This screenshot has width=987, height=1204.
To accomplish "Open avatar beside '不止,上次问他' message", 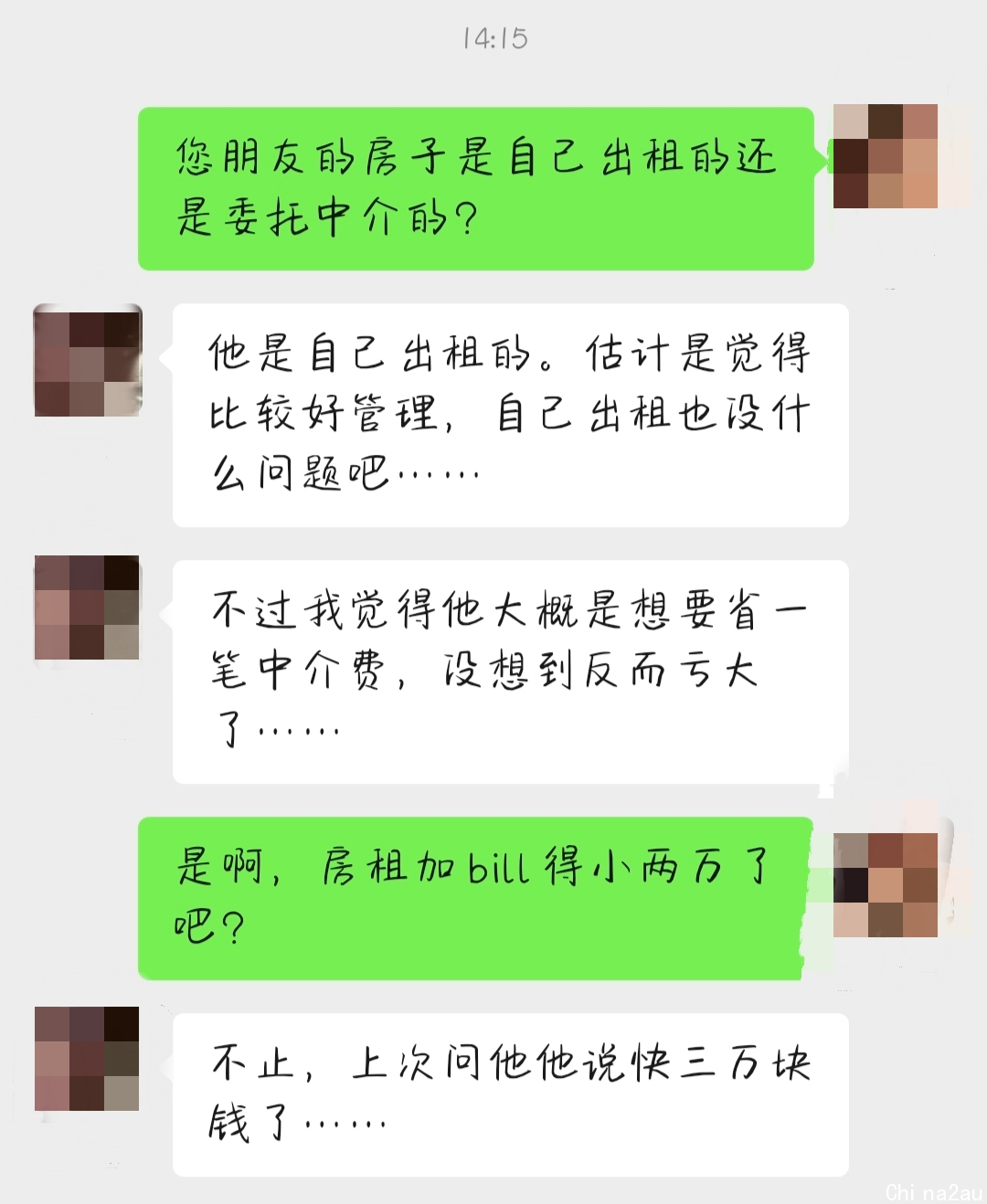I will (x=87, y=1059).
